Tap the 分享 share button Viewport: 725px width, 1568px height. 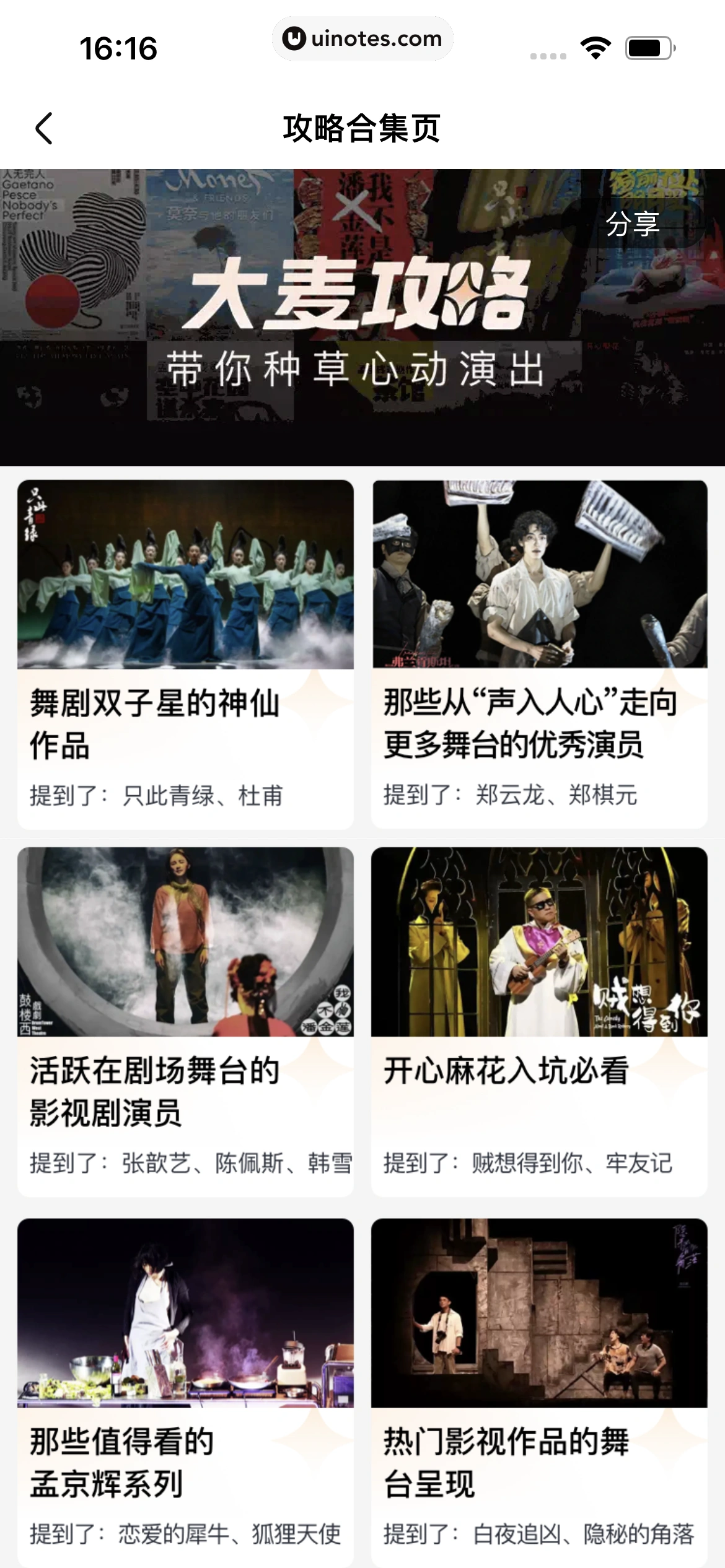pos(633,224)
